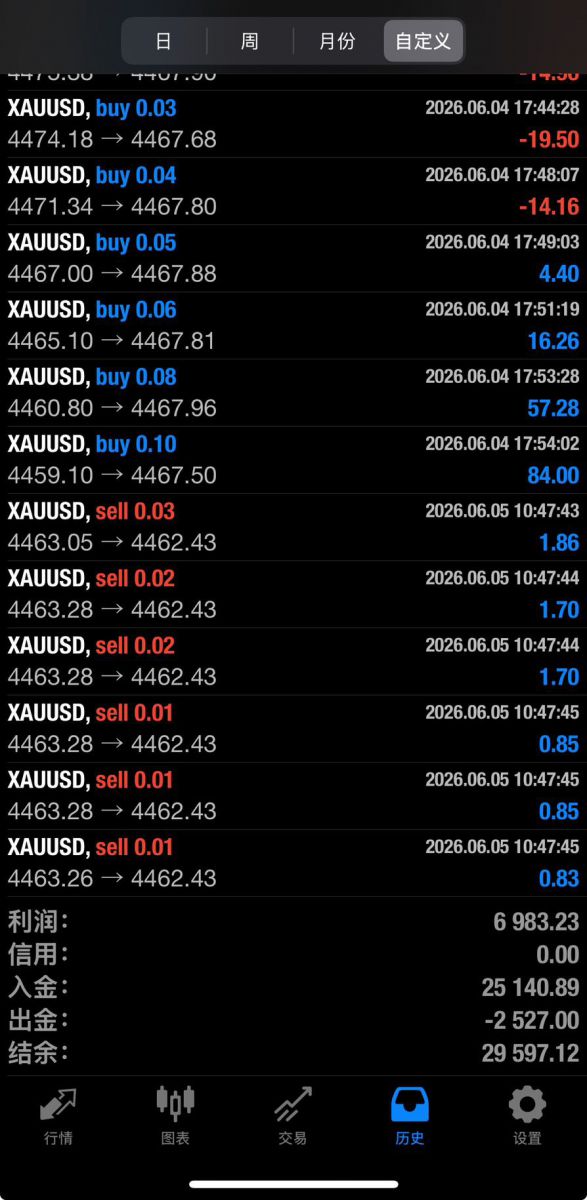Expand the buy 0.05 trade with 4.40 profit
This screenshot has width=587, height=1200.
coord(293,259)
